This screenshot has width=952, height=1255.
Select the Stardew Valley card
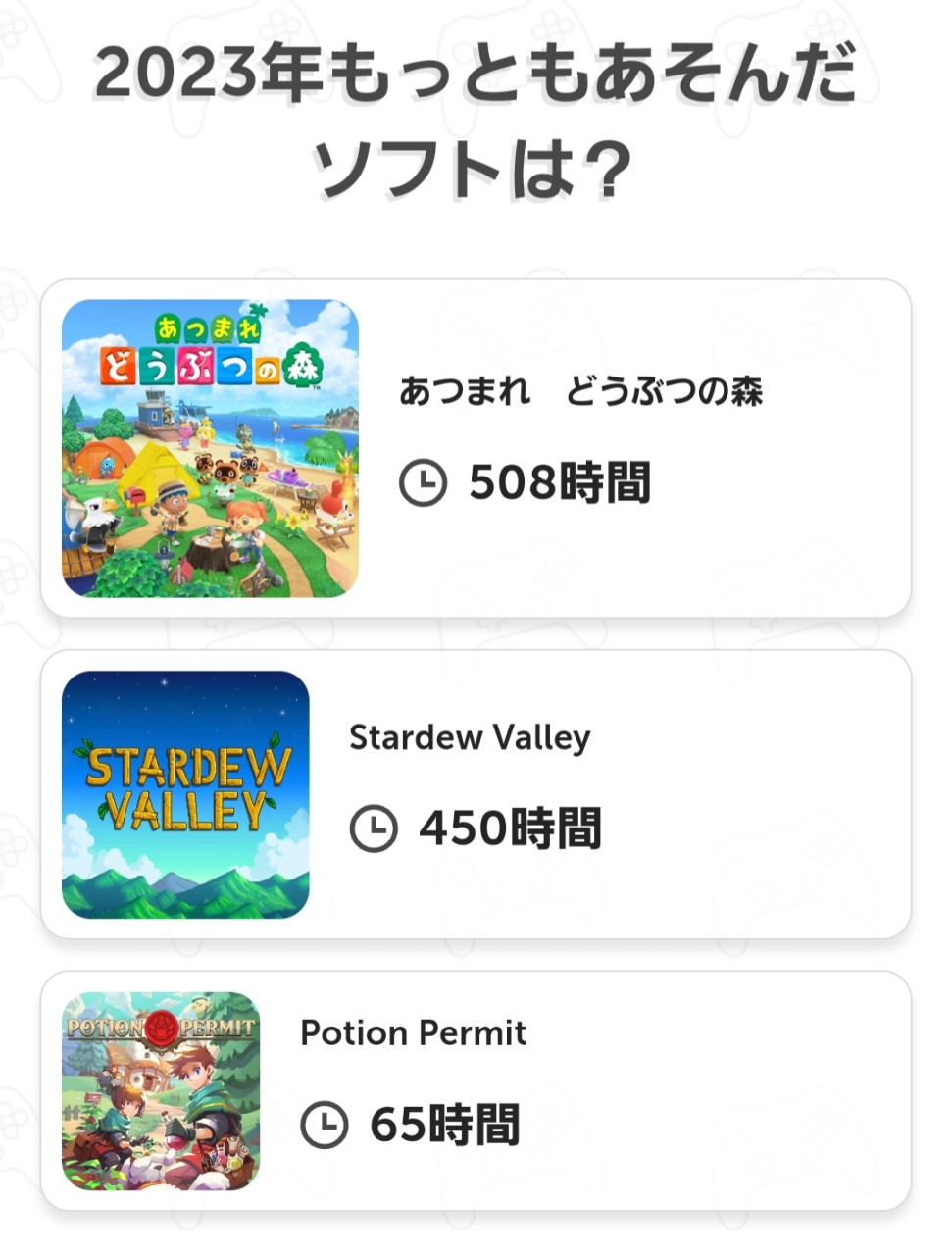click(x=476, y=793)
